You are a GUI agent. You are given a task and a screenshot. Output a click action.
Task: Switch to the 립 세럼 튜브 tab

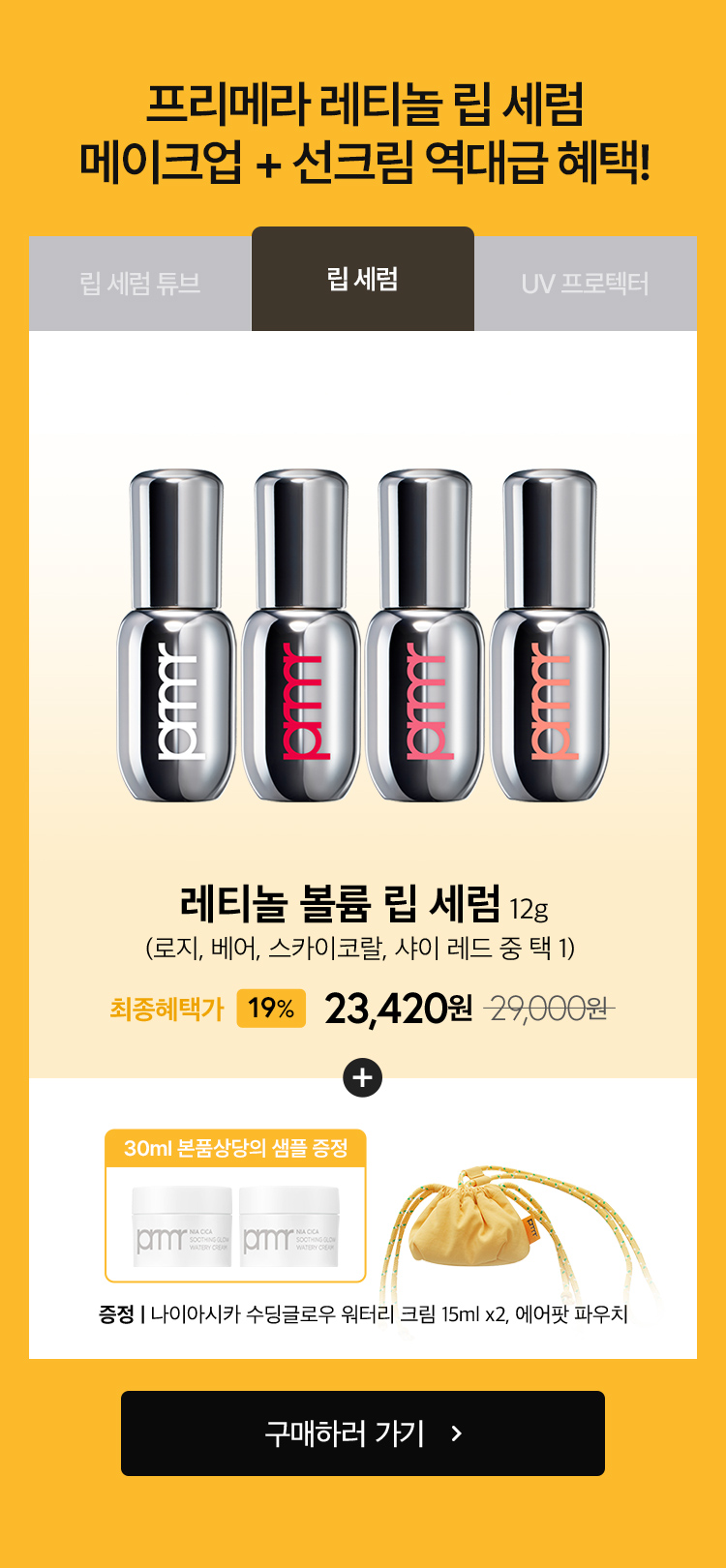[x=140, y=284]
